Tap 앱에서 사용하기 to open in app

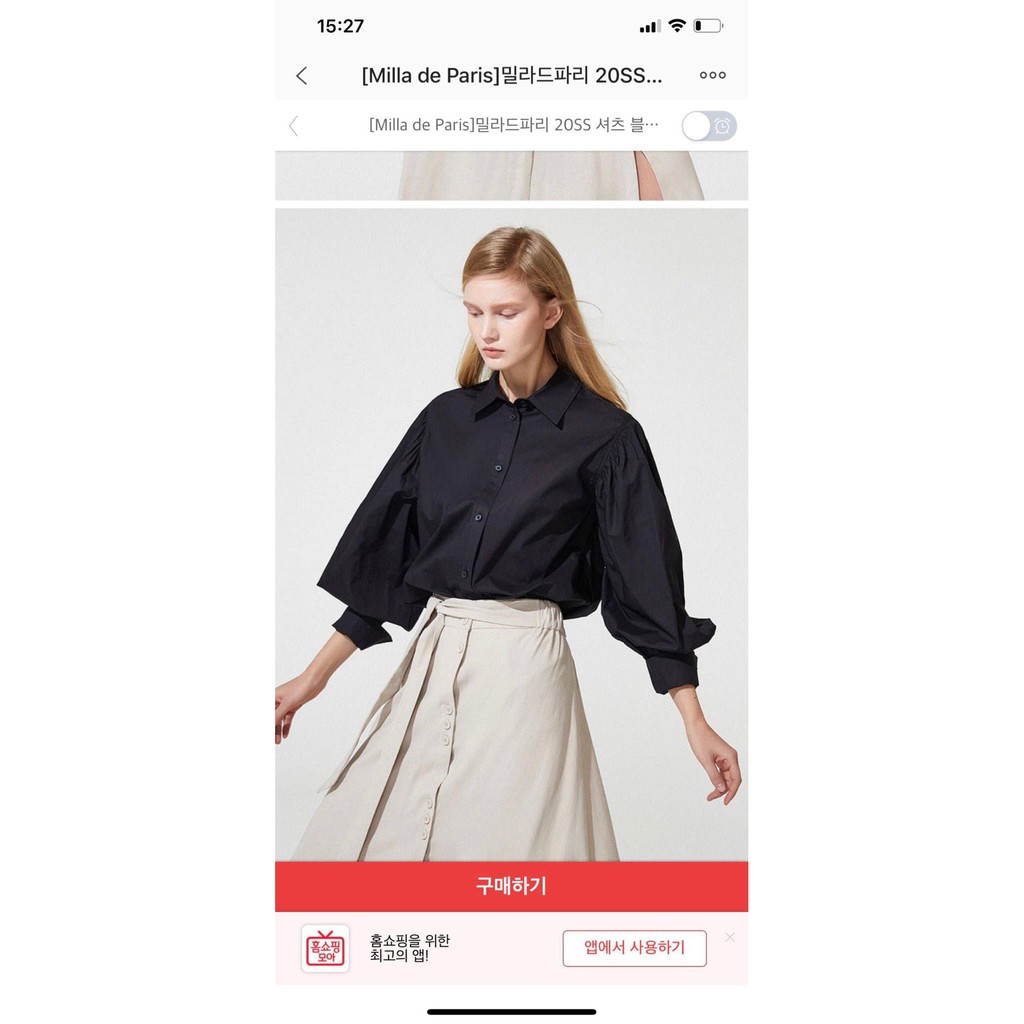click(x=634, y=948)
